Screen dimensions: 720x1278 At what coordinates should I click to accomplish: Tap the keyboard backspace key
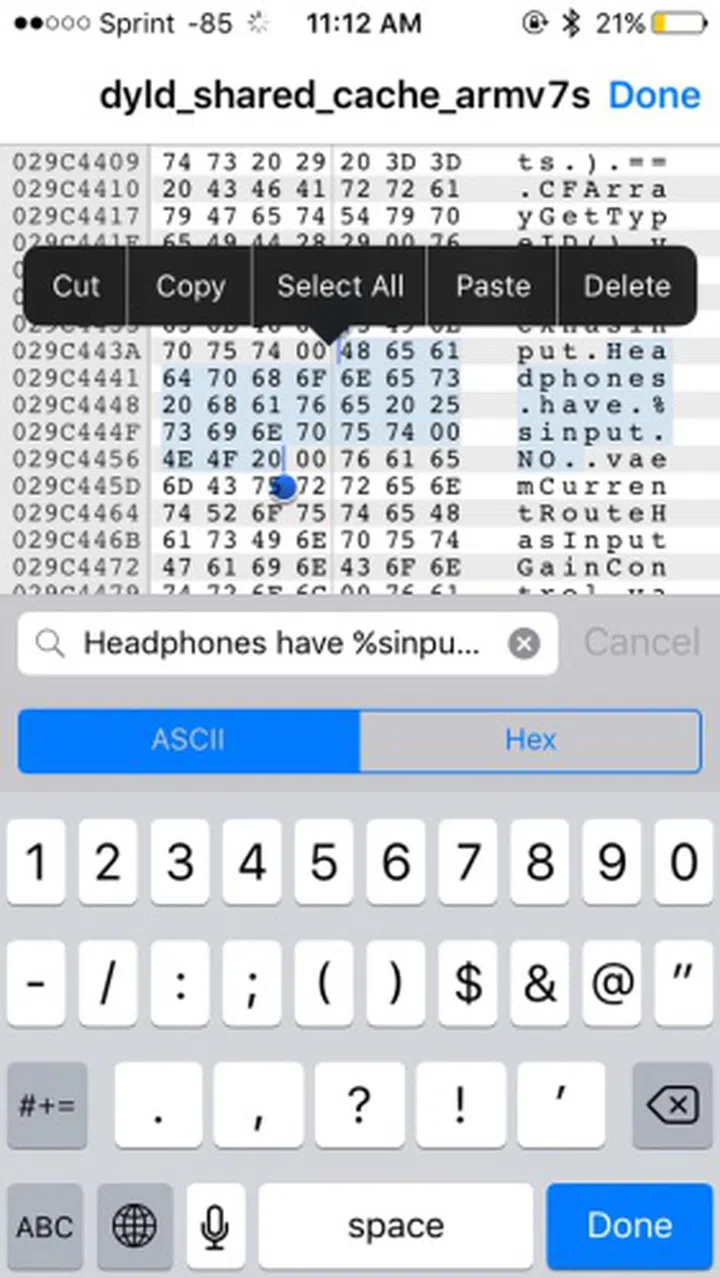pos(672,1105)
